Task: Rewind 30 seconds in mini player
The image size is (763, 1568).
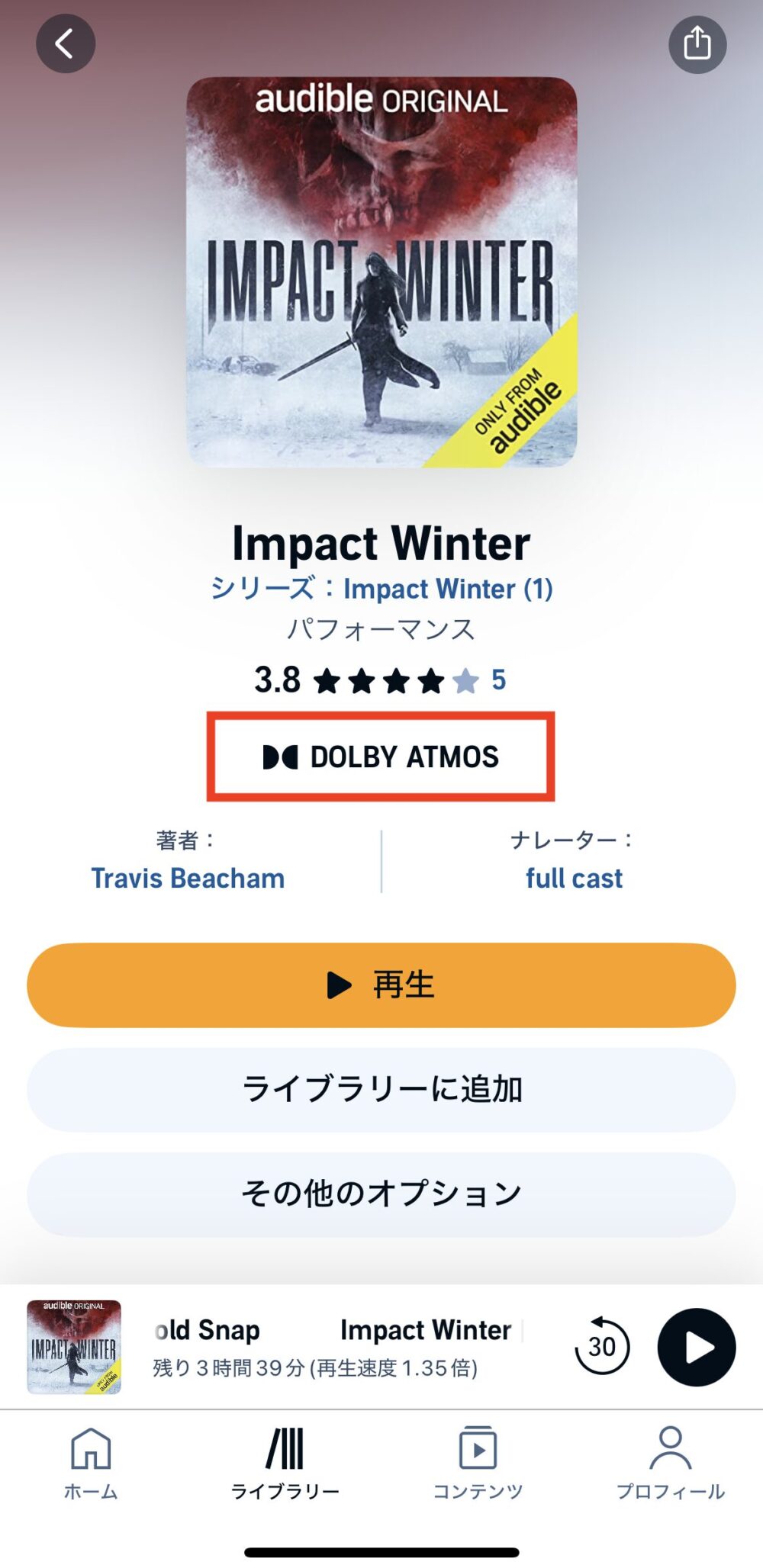Action: click(x=601, y=1346)
